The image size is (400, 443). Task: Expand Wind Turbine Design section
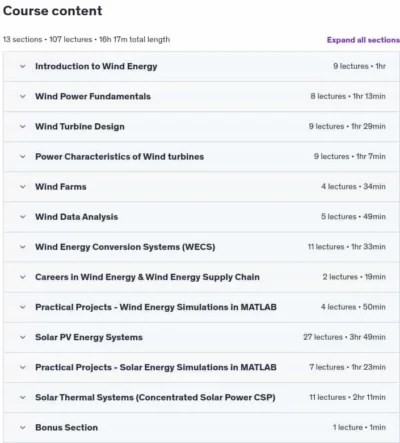point(202,127)
